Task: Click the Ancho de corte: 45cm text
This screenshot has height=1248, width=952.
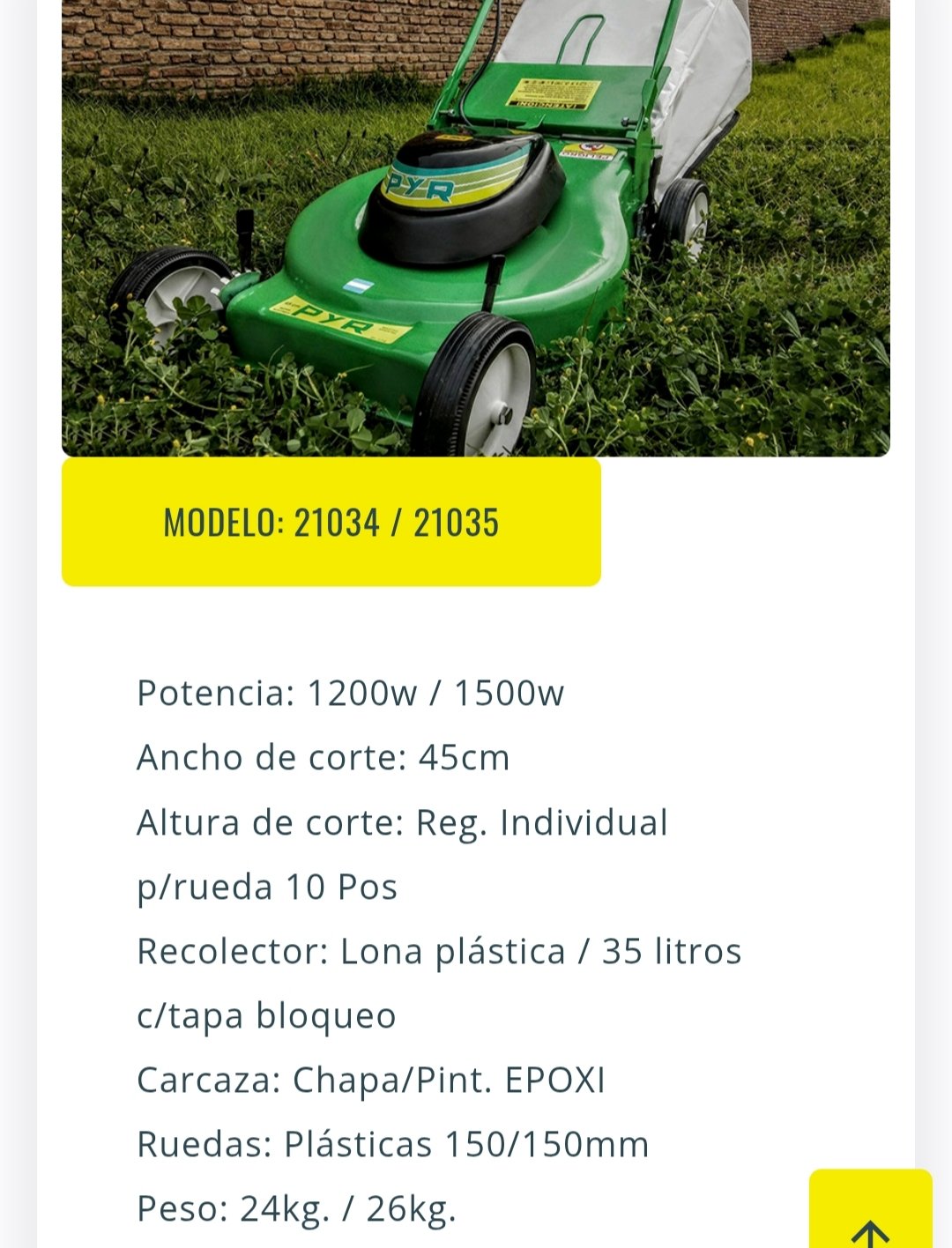Action: coord(322,756)
